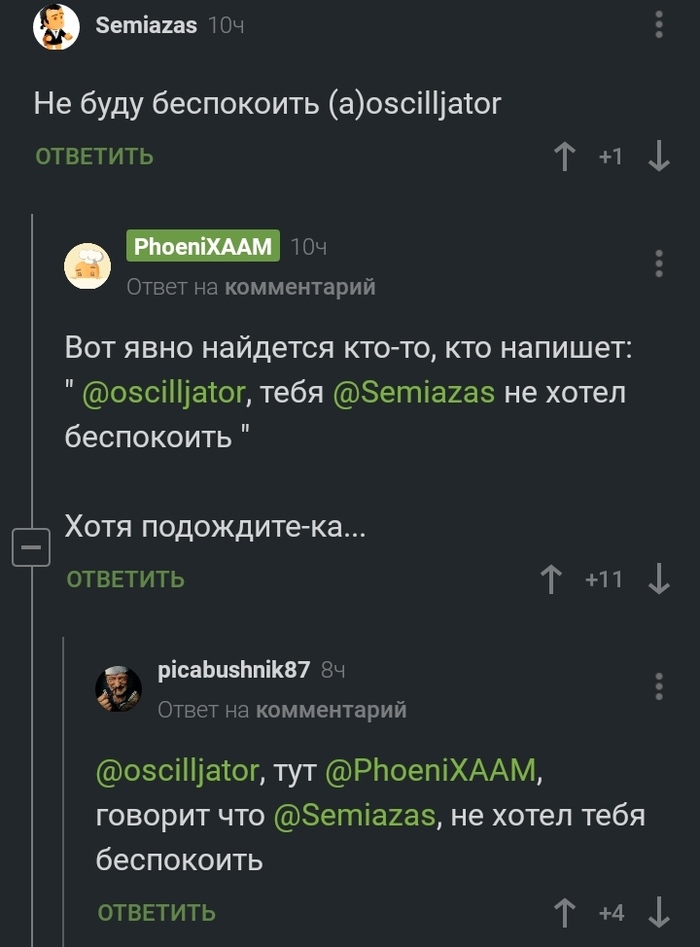This screenshot has width=700, height=947.
Task: Reply to Semiazas's comment
Action: coord(95,156)
